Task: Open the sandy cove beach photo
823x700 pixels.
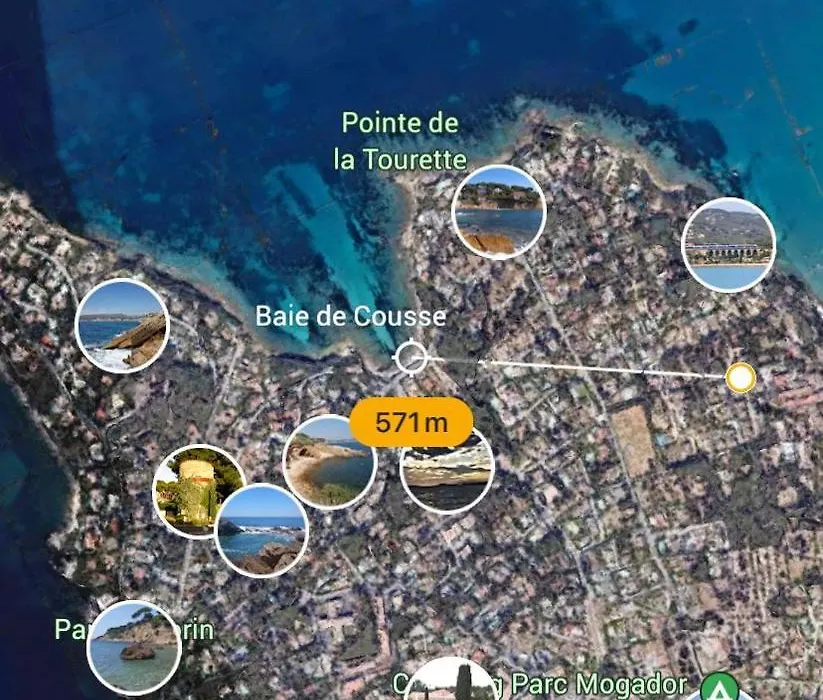Action: pos(329,462)
